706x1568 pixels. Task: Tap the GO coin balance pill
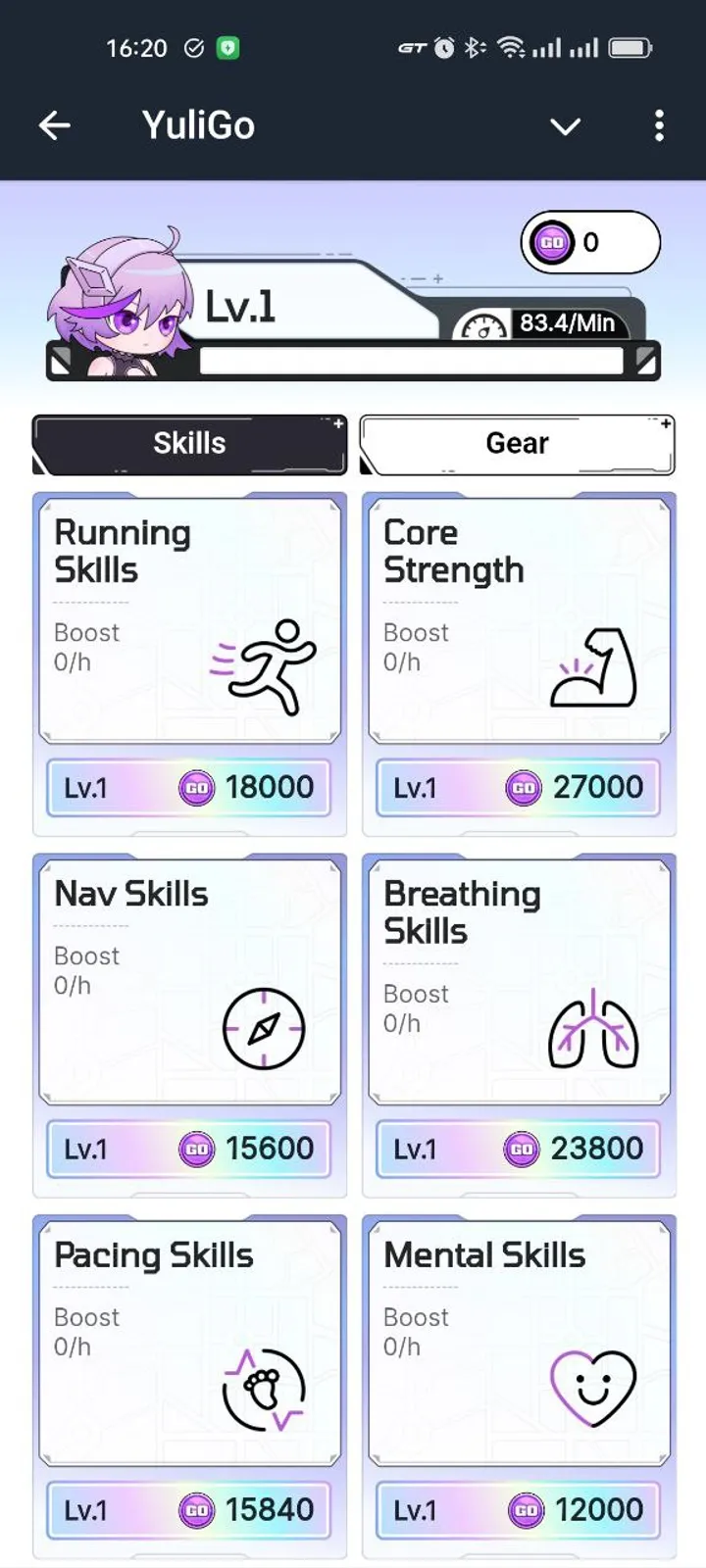click(x=590, y=243)
